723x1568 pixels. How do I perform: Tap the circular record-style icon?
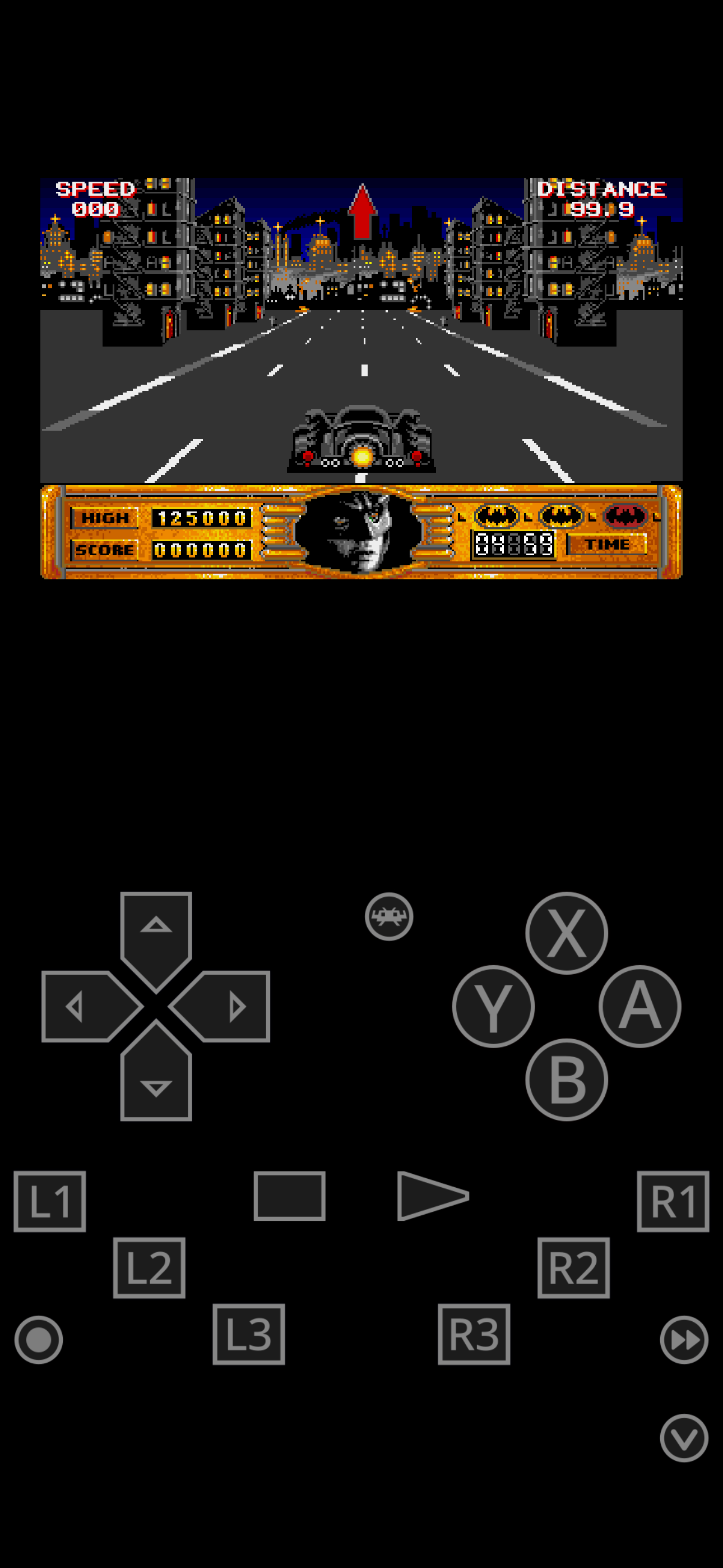click(x=38, y=1340)
